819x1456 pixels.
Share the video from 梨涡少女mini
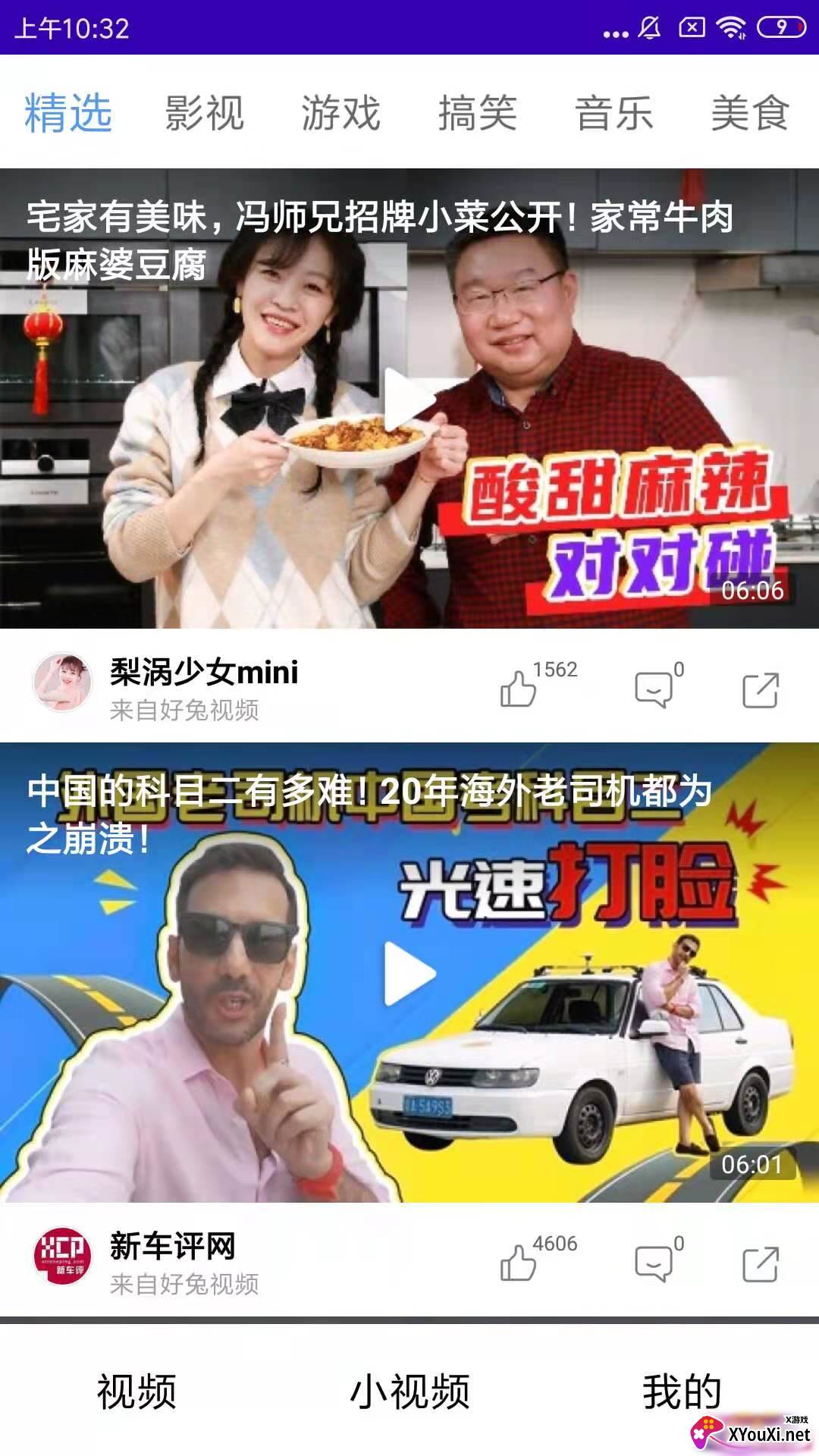pos(760,689)
